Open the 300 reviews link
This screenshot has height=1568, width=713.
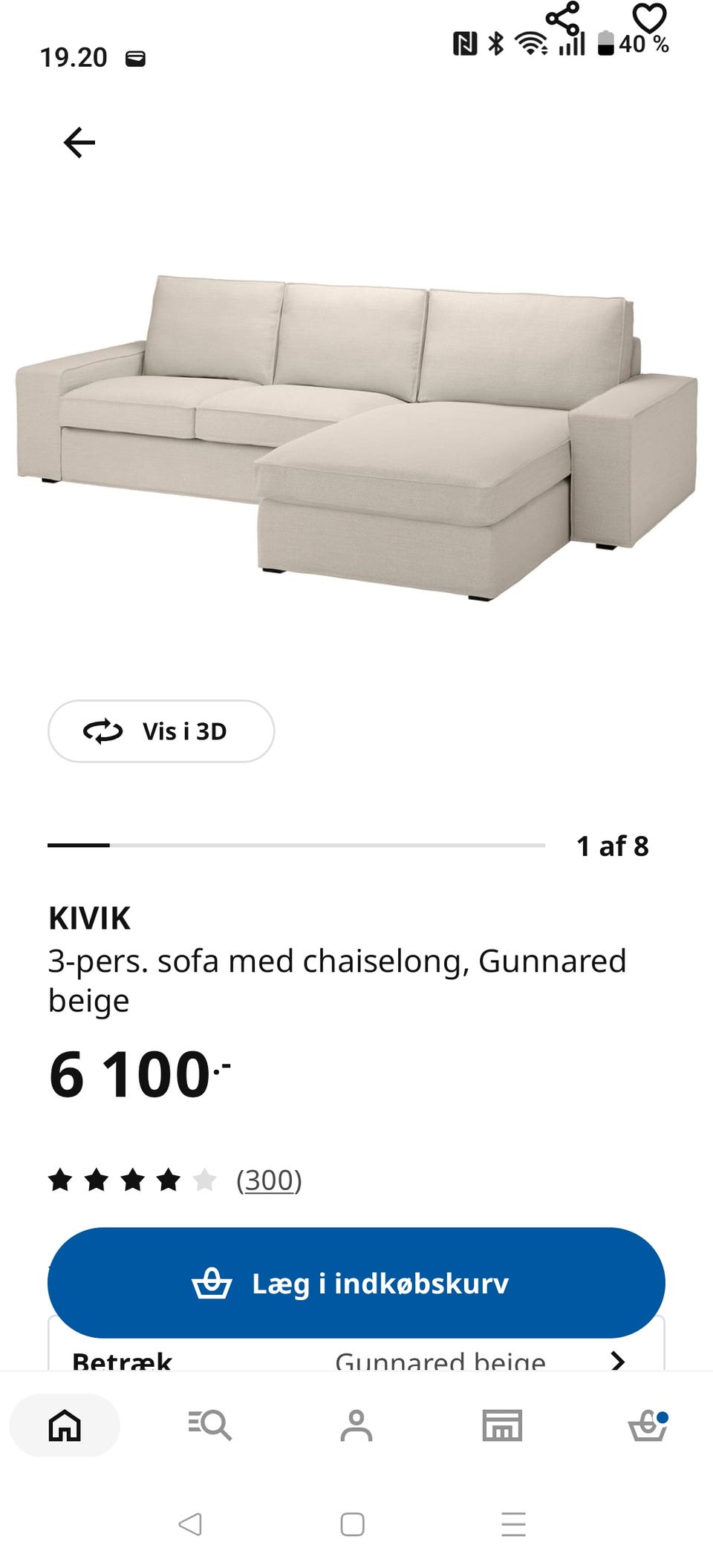(268, 1179)
